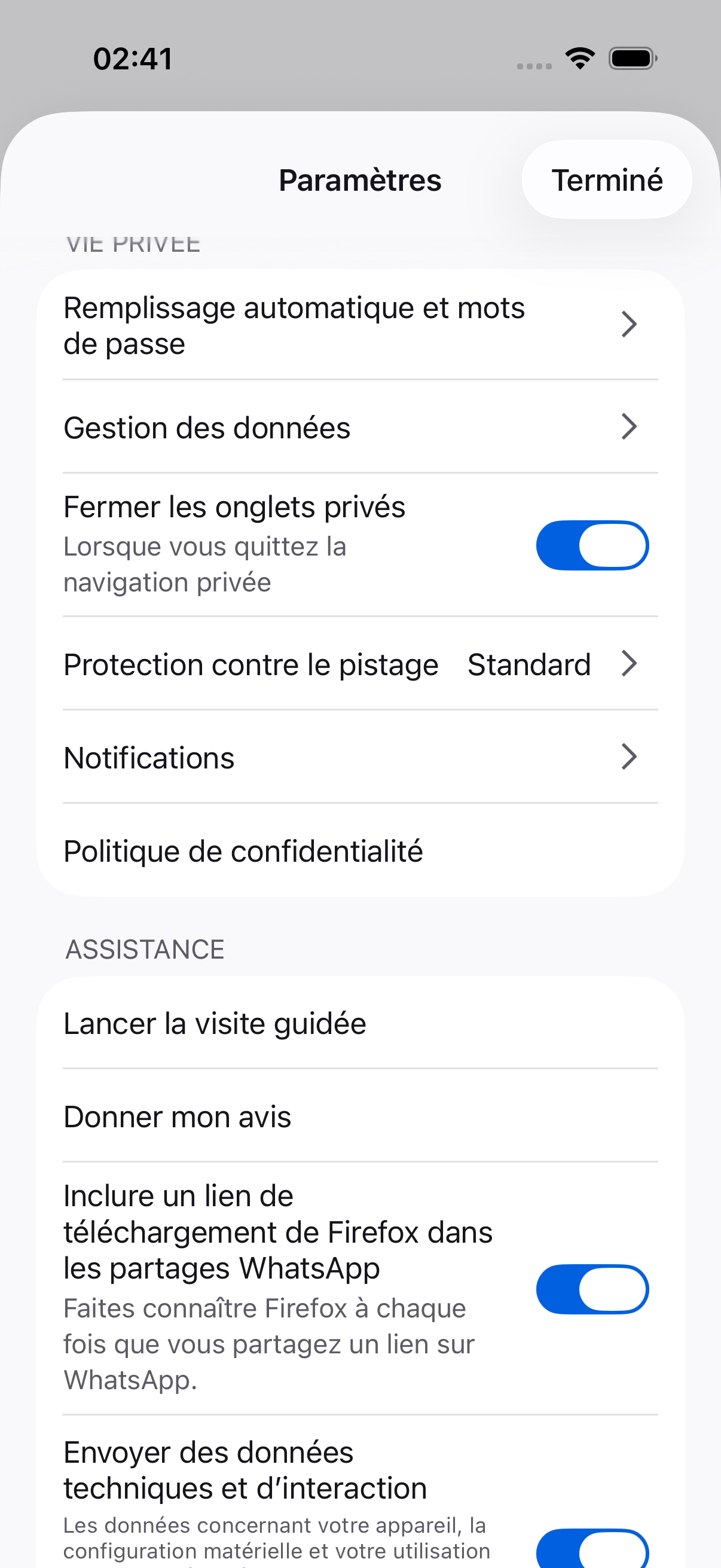Toggle Fermer les onglets privés switch
Screen dimensions: 721x1568
[x=592, y=545]
